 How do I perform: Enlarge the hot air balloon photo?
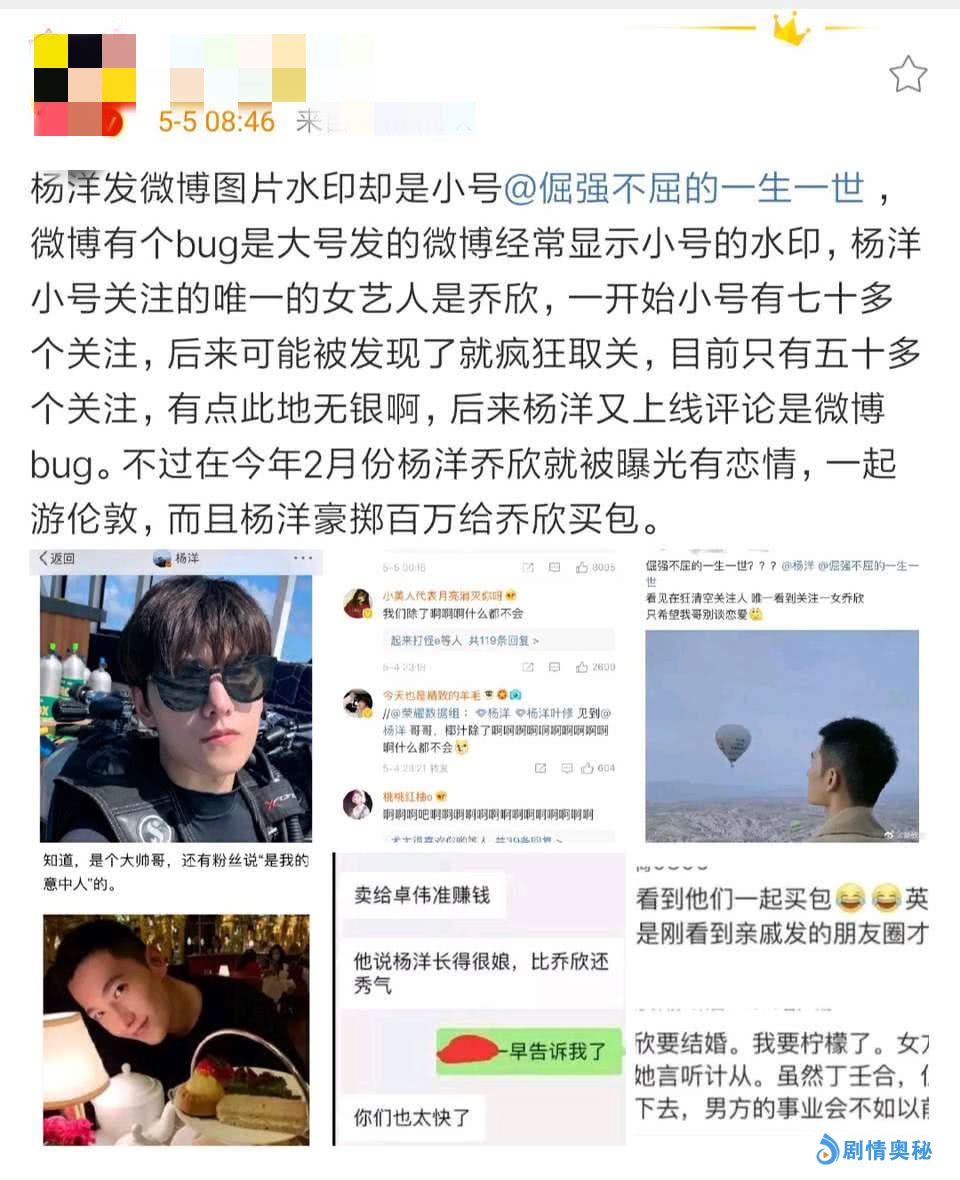[x=782, y=697]
